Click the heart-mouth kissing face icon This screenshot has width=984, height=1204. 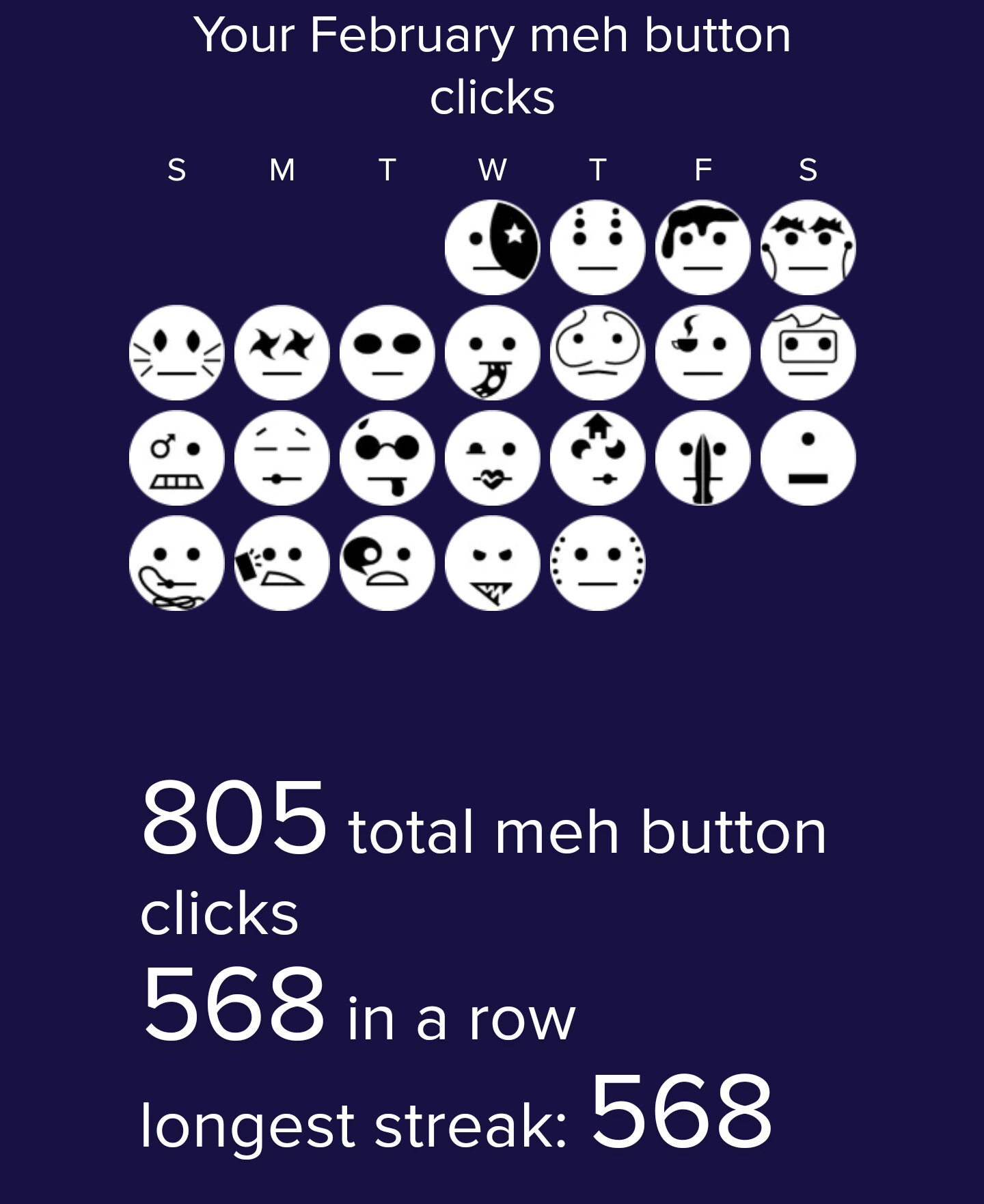coord(492,459)
